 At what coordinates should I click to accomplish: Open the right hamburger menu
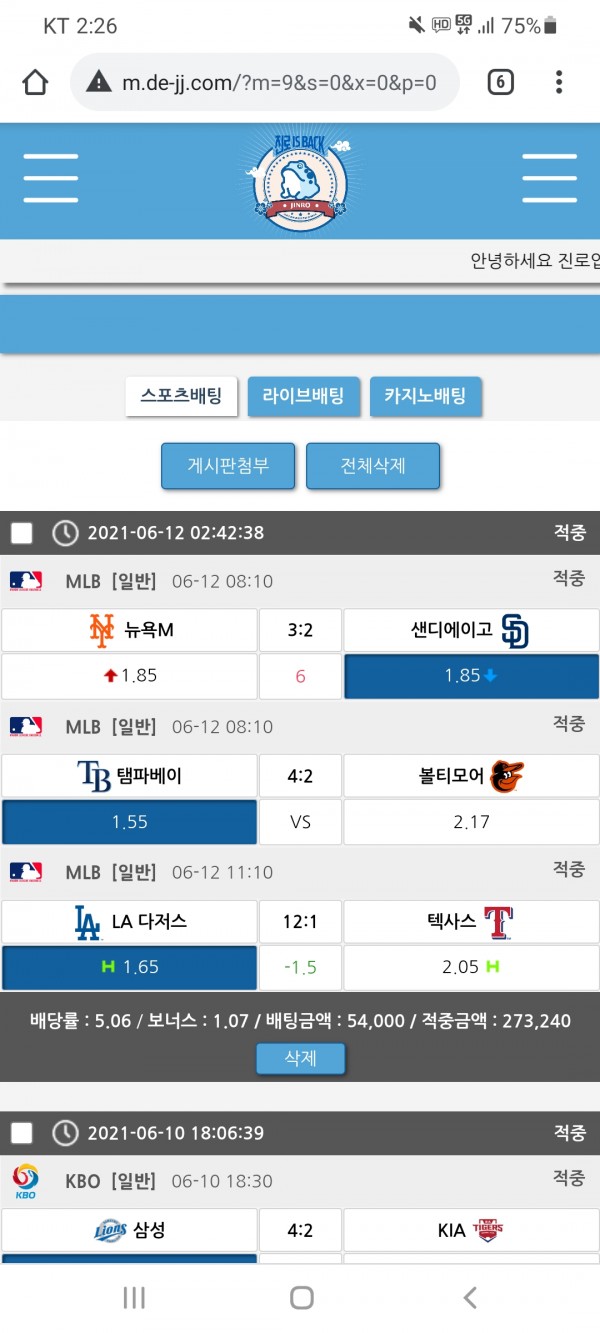(x=549, y=179)
